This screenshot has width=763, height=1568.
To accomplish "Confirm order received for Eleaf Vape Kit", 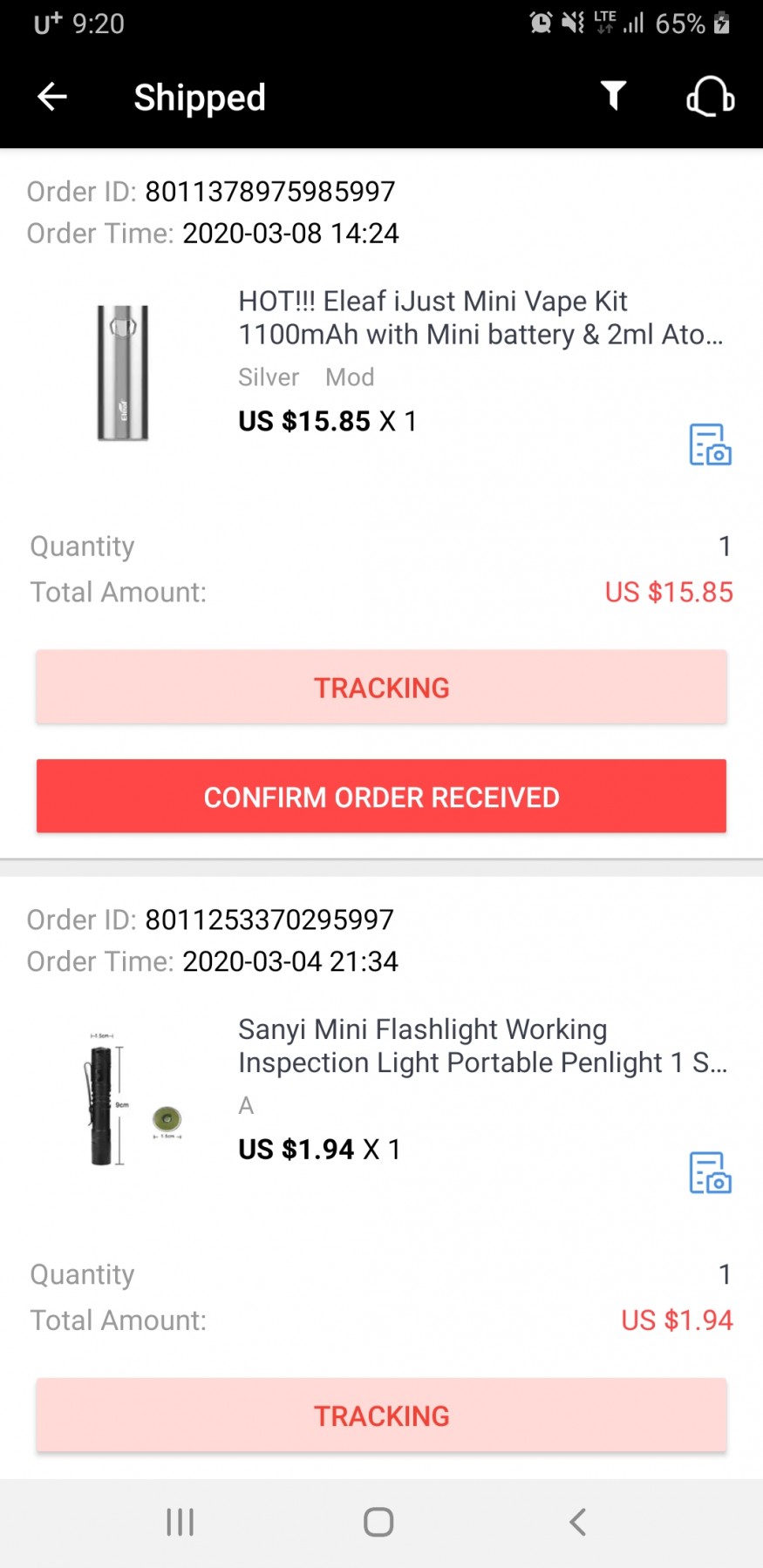I will [381, 797].
